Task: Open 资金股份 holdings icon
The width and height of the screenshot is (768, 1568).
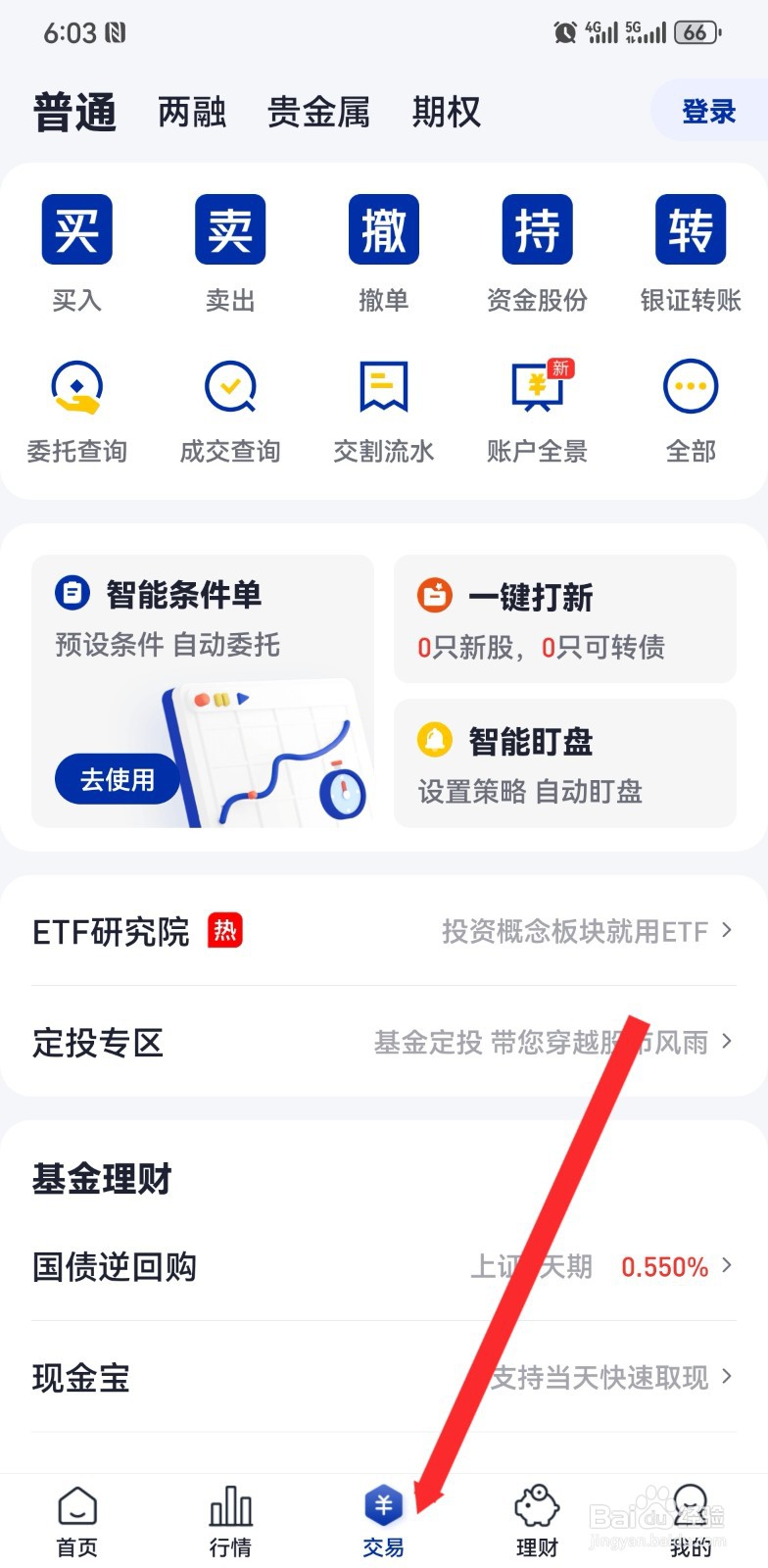Action: pyautogui.click(x=536, y=229)
